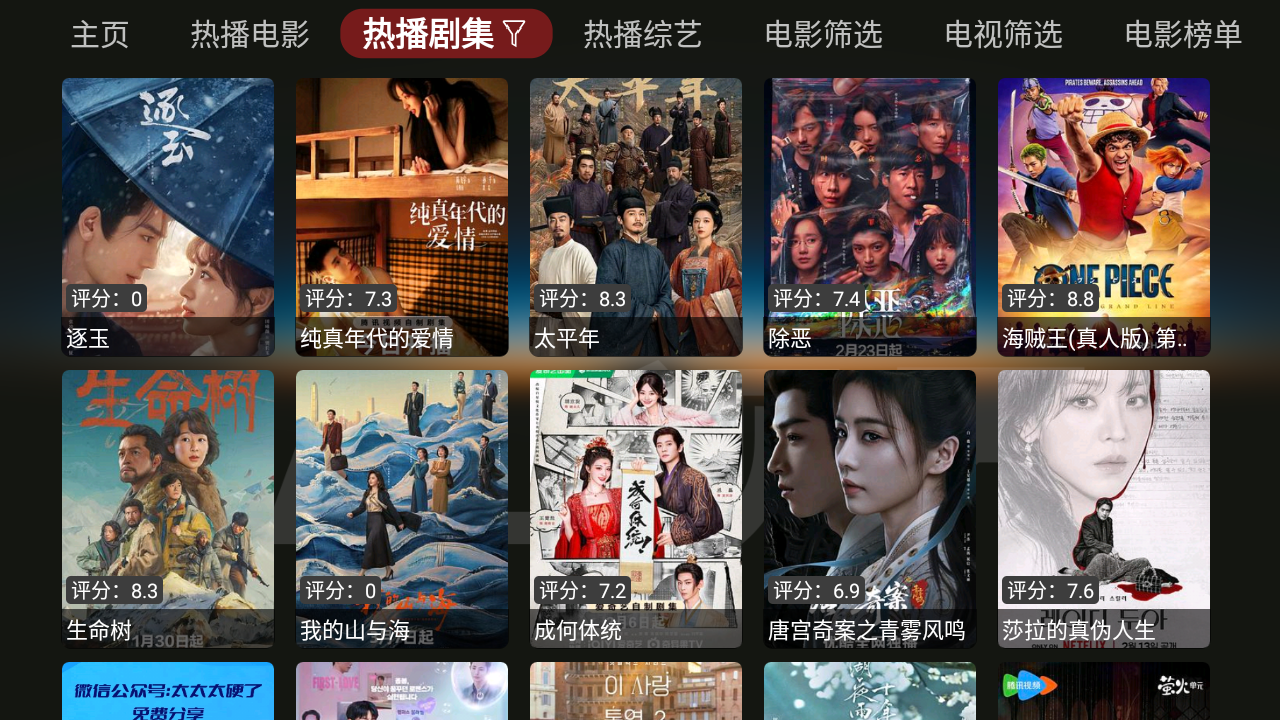
Task: Open 唐宫奇案之青雾风鸣
Action: [x=870, y=509]
